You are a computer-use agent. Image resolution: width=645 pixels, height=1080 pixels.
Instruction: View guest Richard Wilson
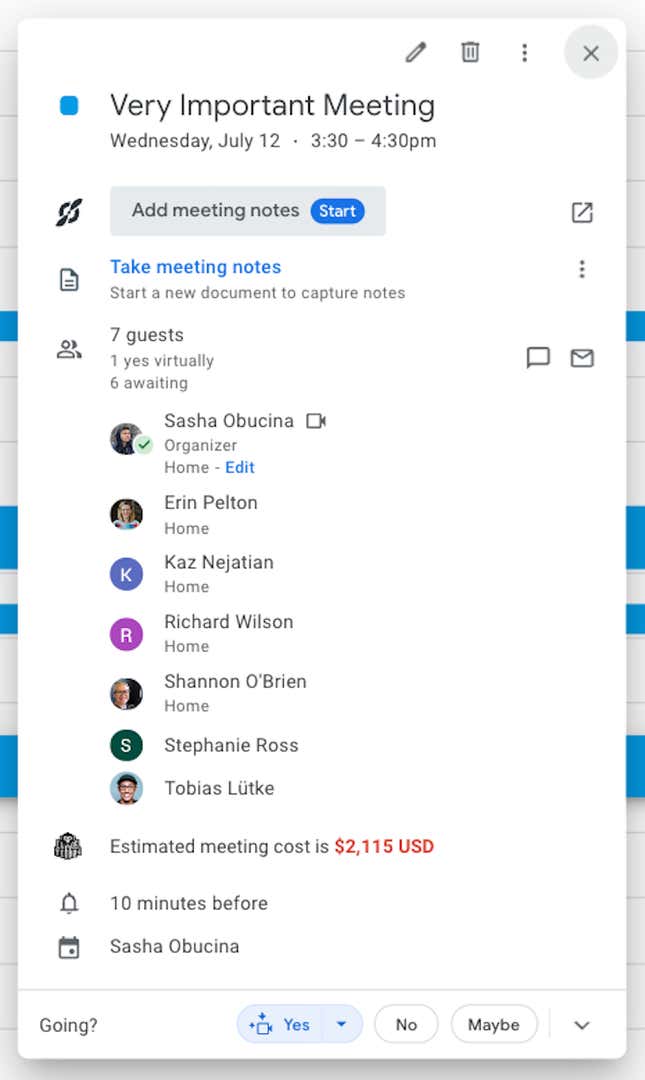[x=228, y=622]
